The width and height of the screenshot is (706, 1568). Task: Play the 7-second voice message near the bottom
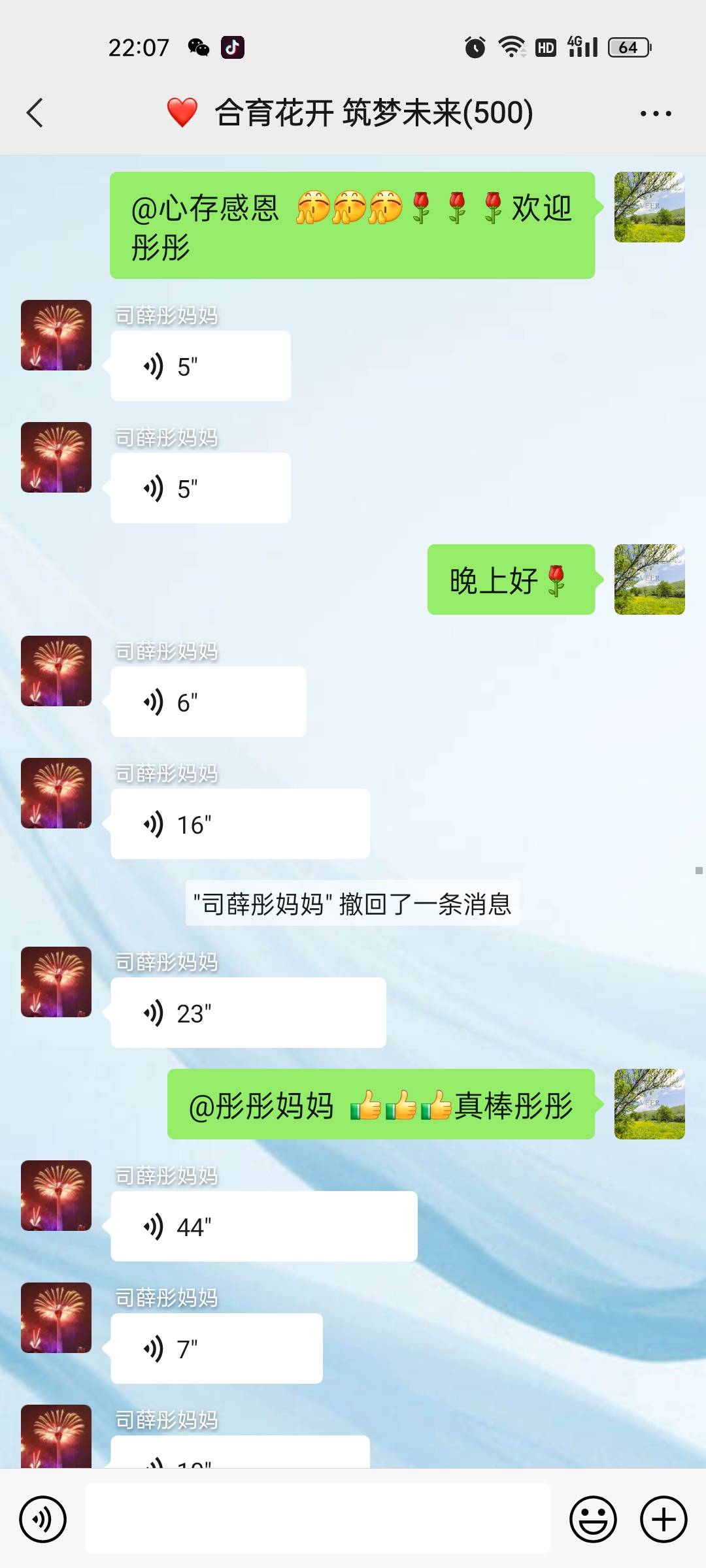point(216,1346)
